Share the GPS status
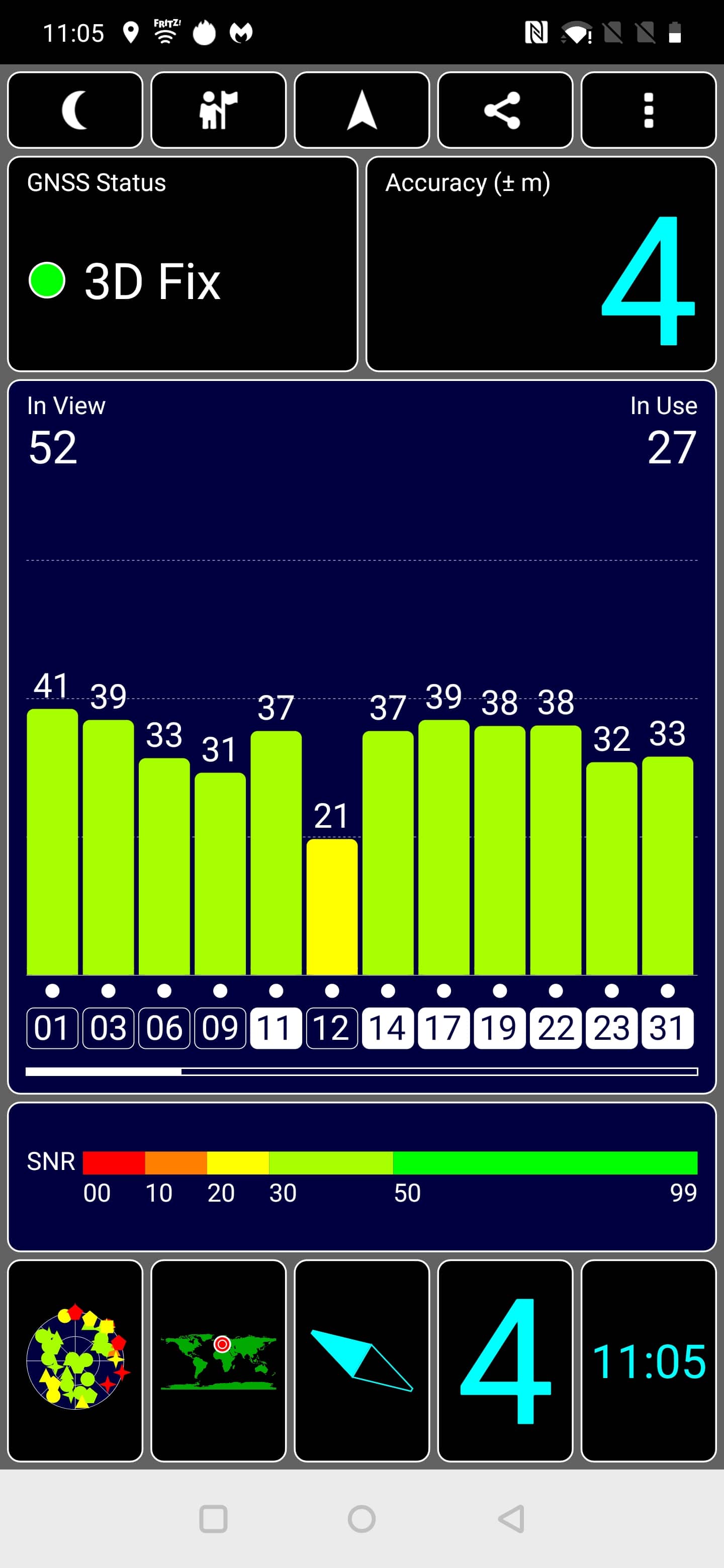 (505, 110)
